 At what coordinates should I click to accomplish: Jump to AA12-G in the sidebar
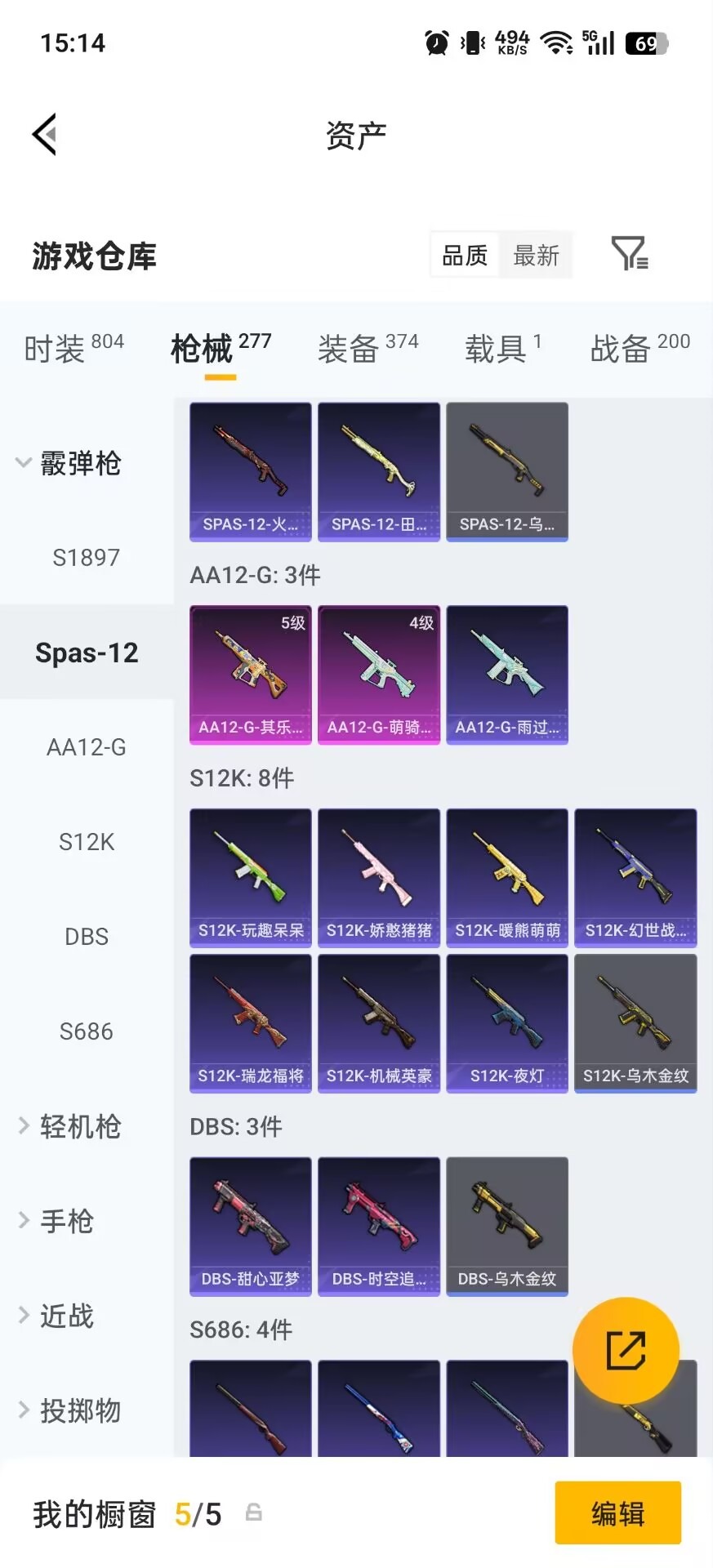(87, 747)
